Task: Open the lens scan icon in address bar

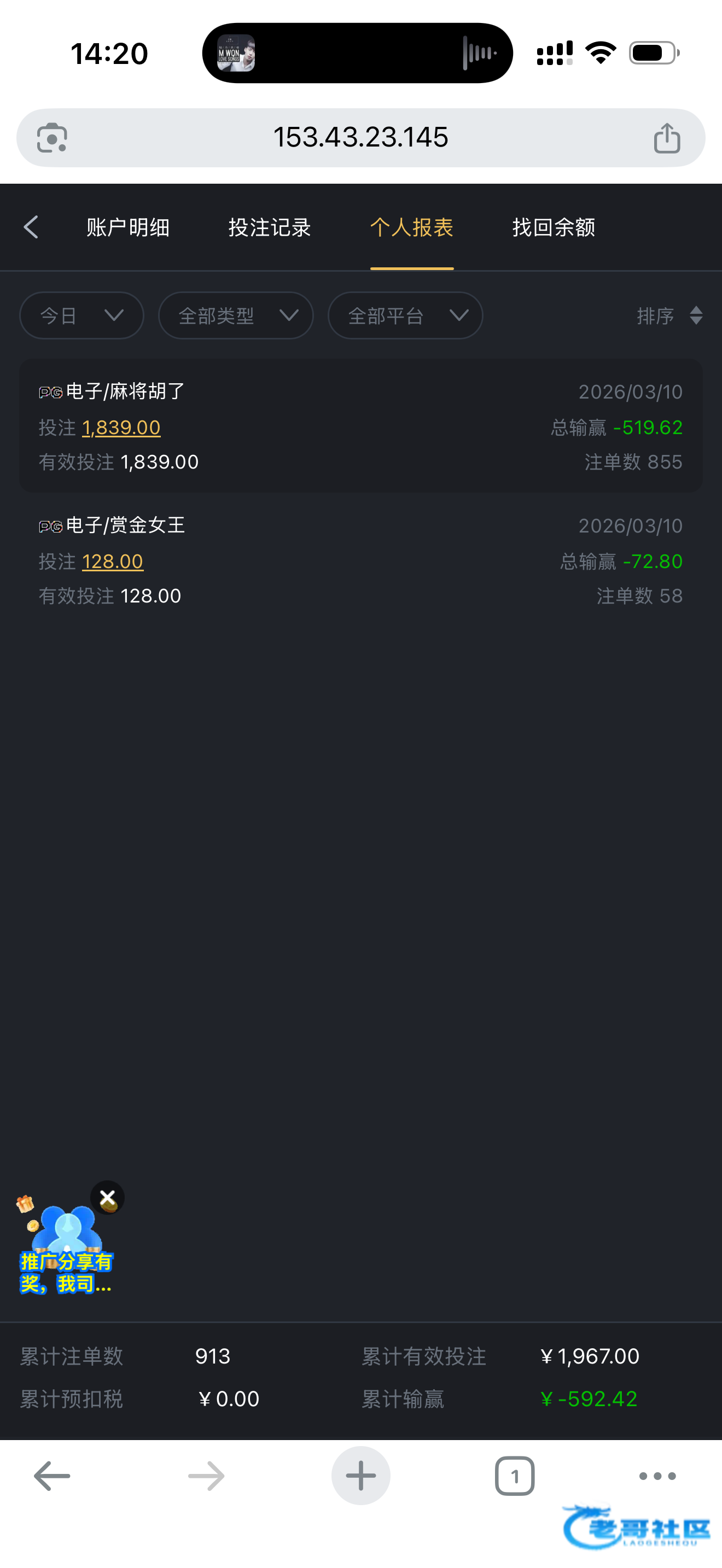Action: [53, 138]
